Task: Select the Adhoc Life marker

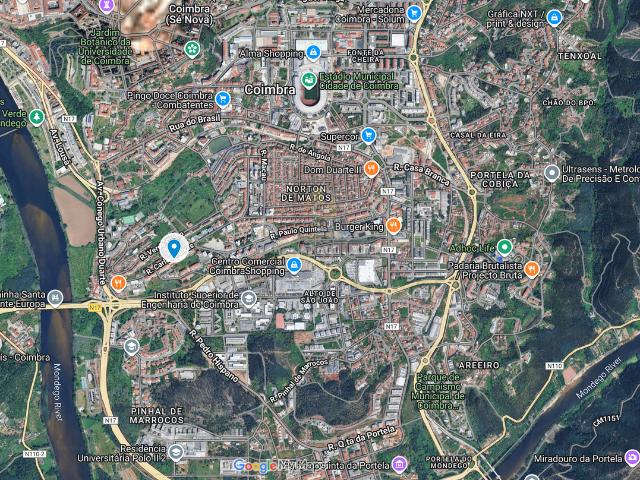Action: [x=505, y=247]
